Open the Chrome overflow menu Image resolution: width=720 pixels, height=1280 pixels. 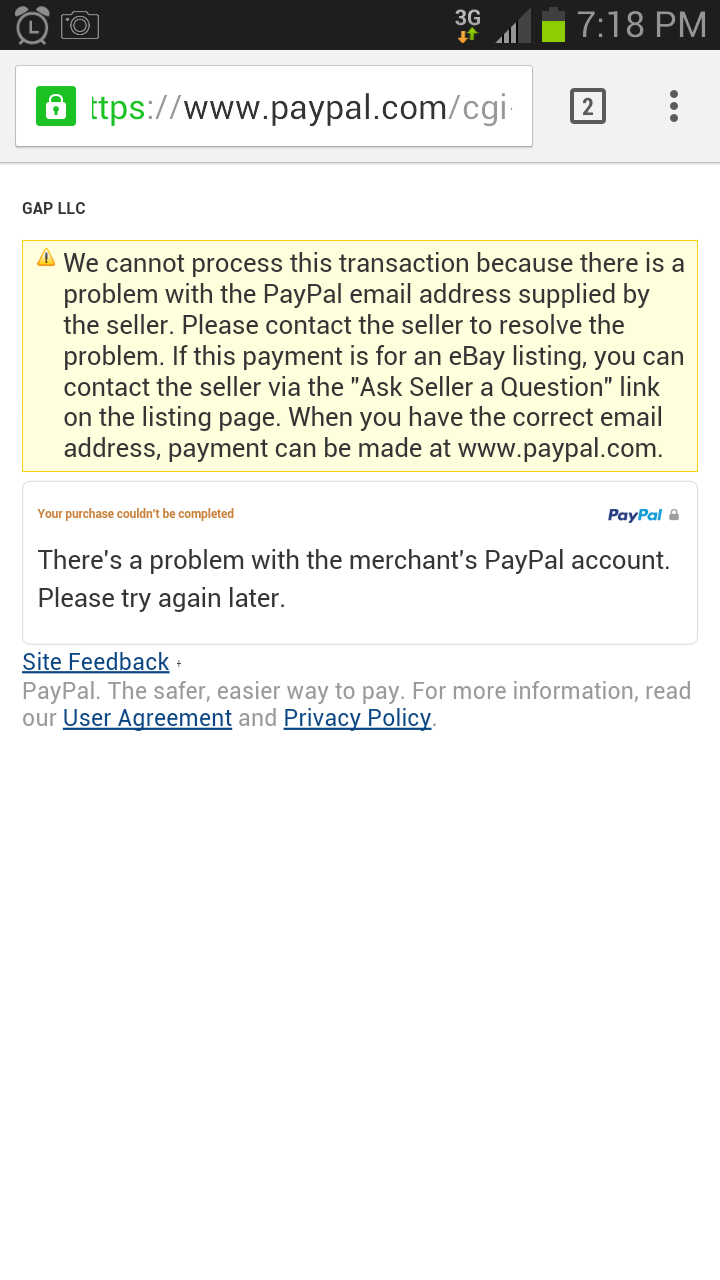tap(674, 106)
